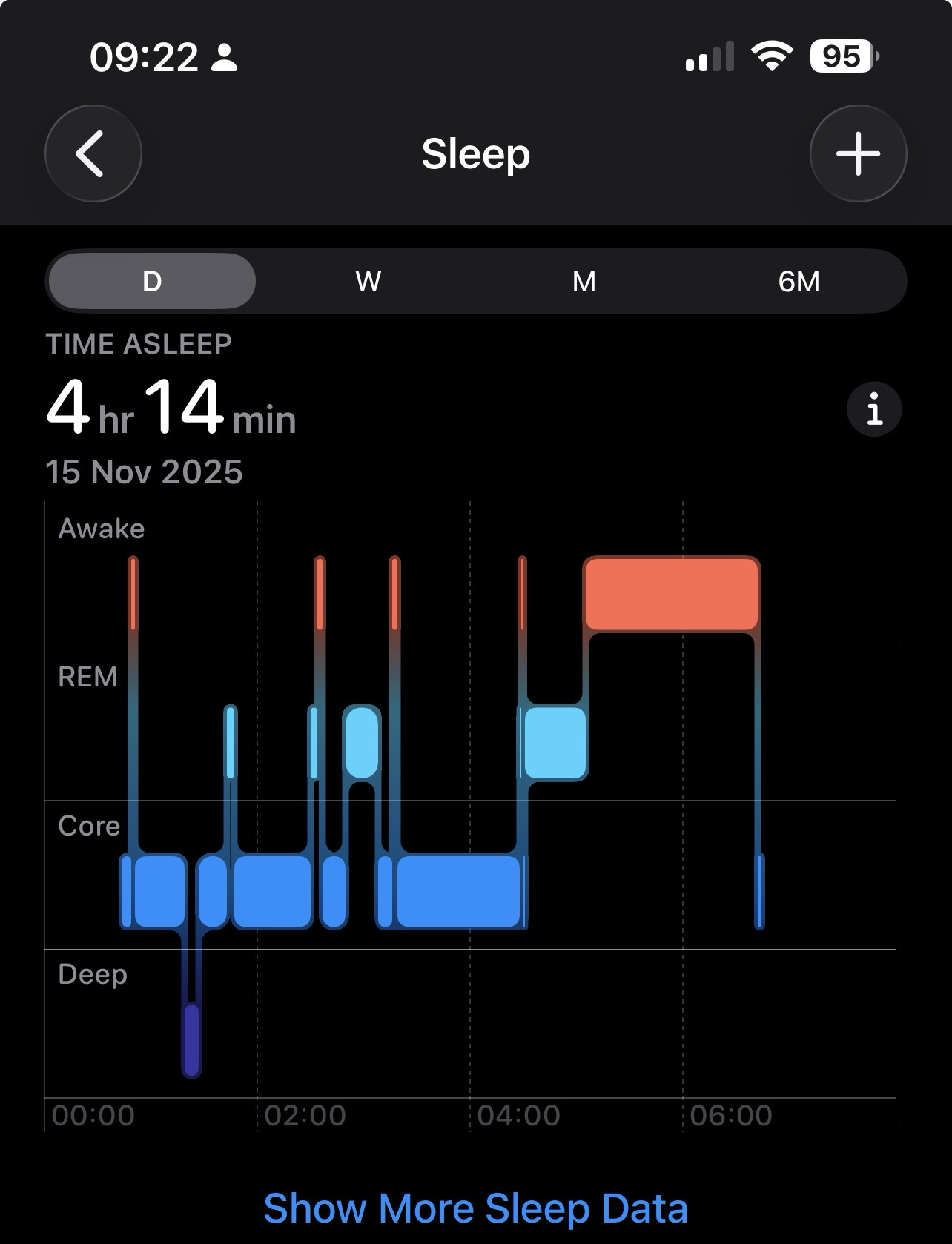Switch to the M monthly view
The height and width of the screenshot is (1244, 952).
584,282
